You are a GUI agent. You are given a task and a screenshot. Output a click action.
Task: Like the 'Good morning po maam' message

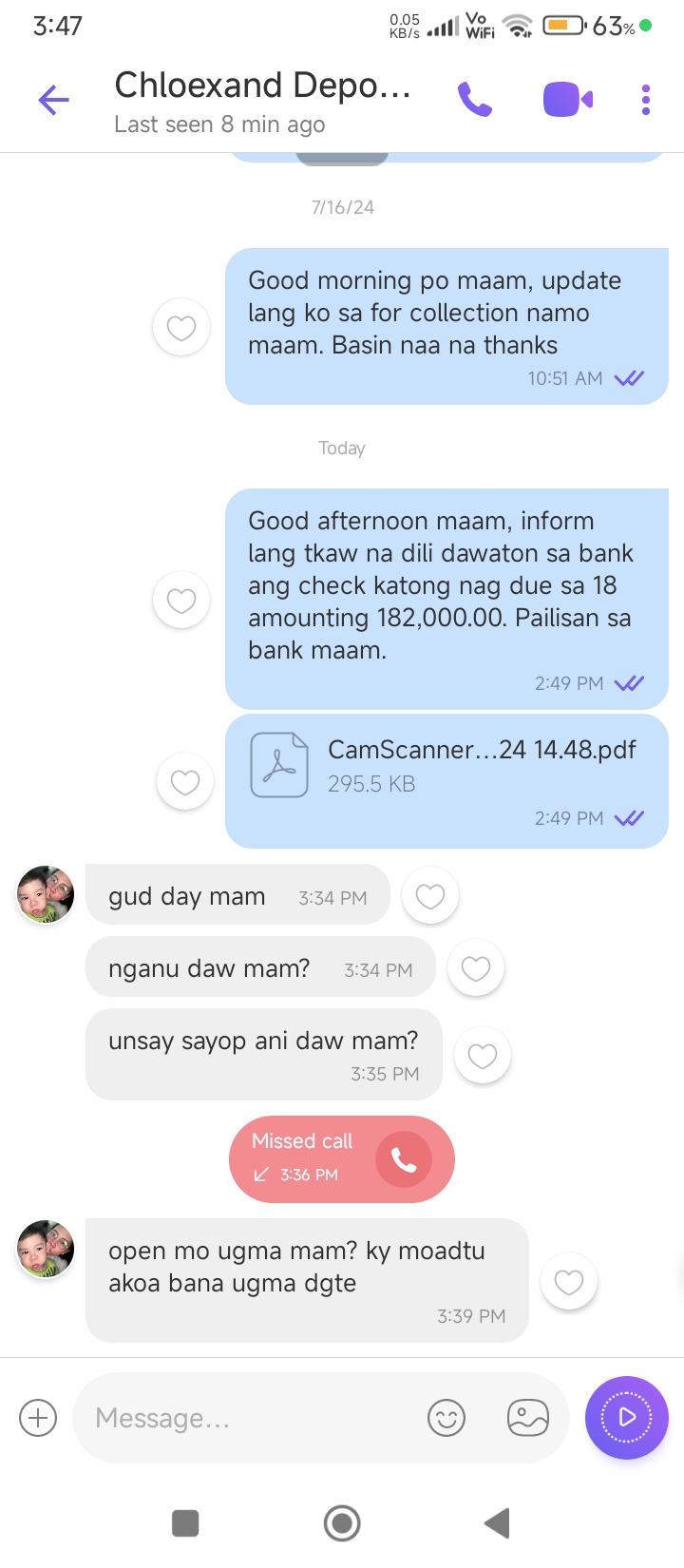pos(181,328)
